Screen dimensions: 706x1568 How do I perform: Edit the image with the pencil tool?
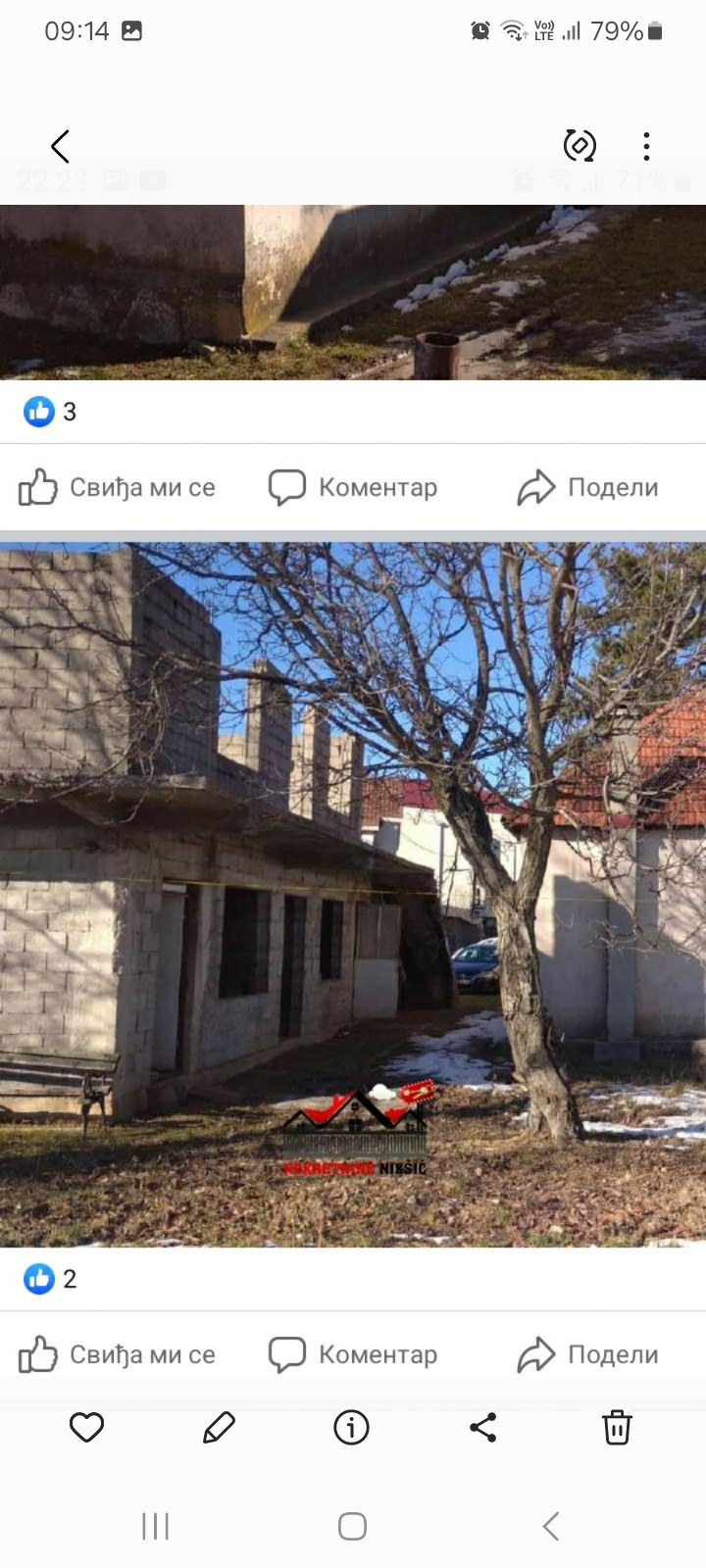pos(219,1428)
